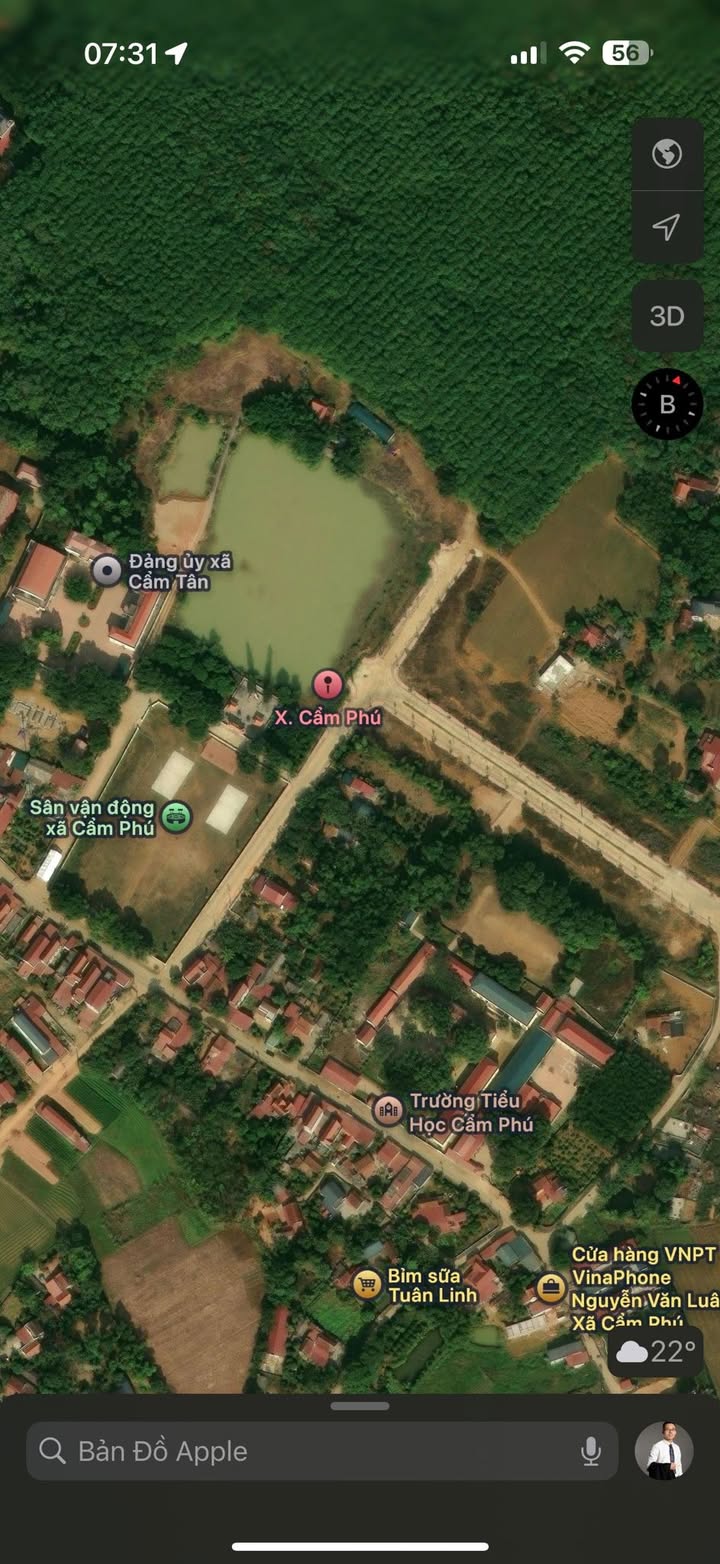Screen dimensions: 720x1564
Task: Select the Cửa hàng VNPT VinaPhone marker
Action: (551, 1287)
